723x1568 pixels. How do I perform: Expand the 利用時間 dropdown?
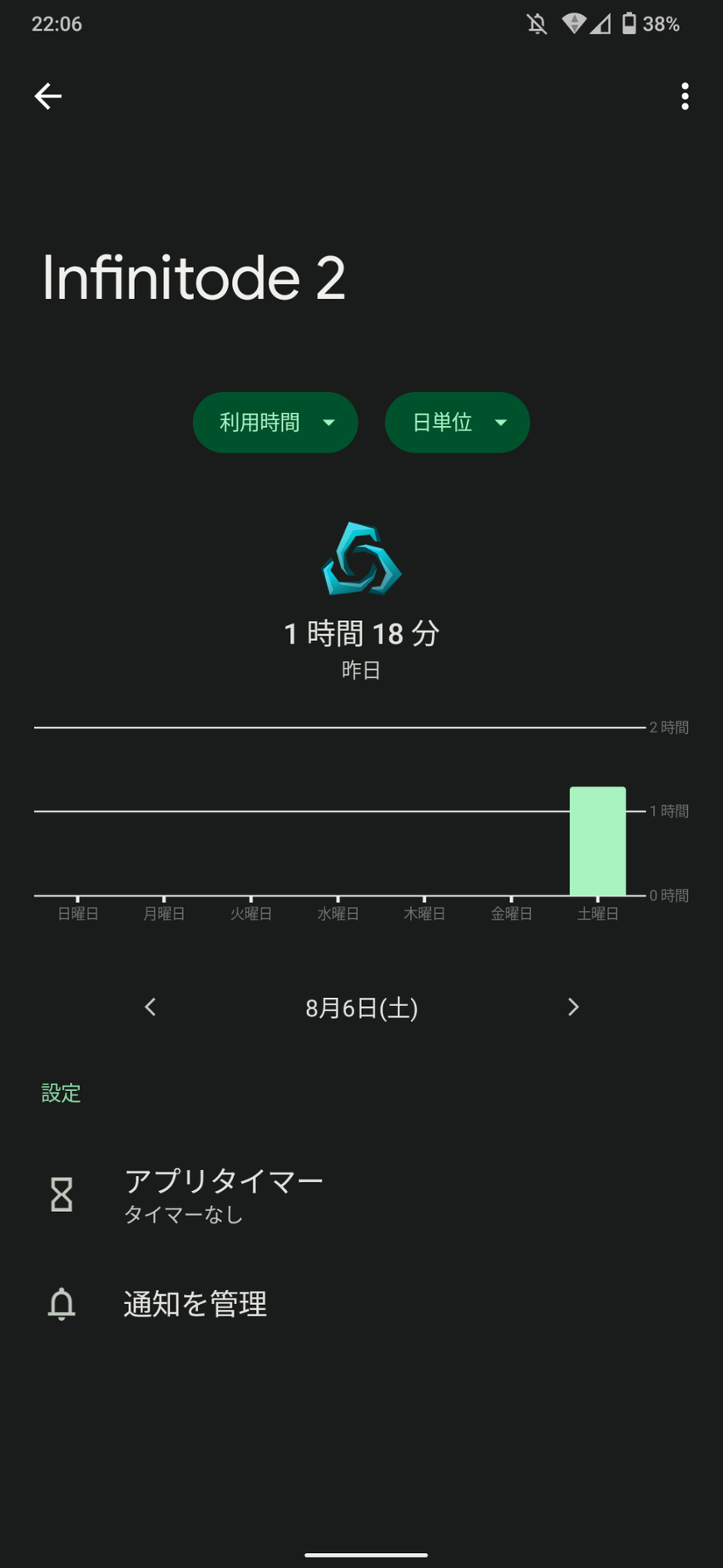coord(275,423)
